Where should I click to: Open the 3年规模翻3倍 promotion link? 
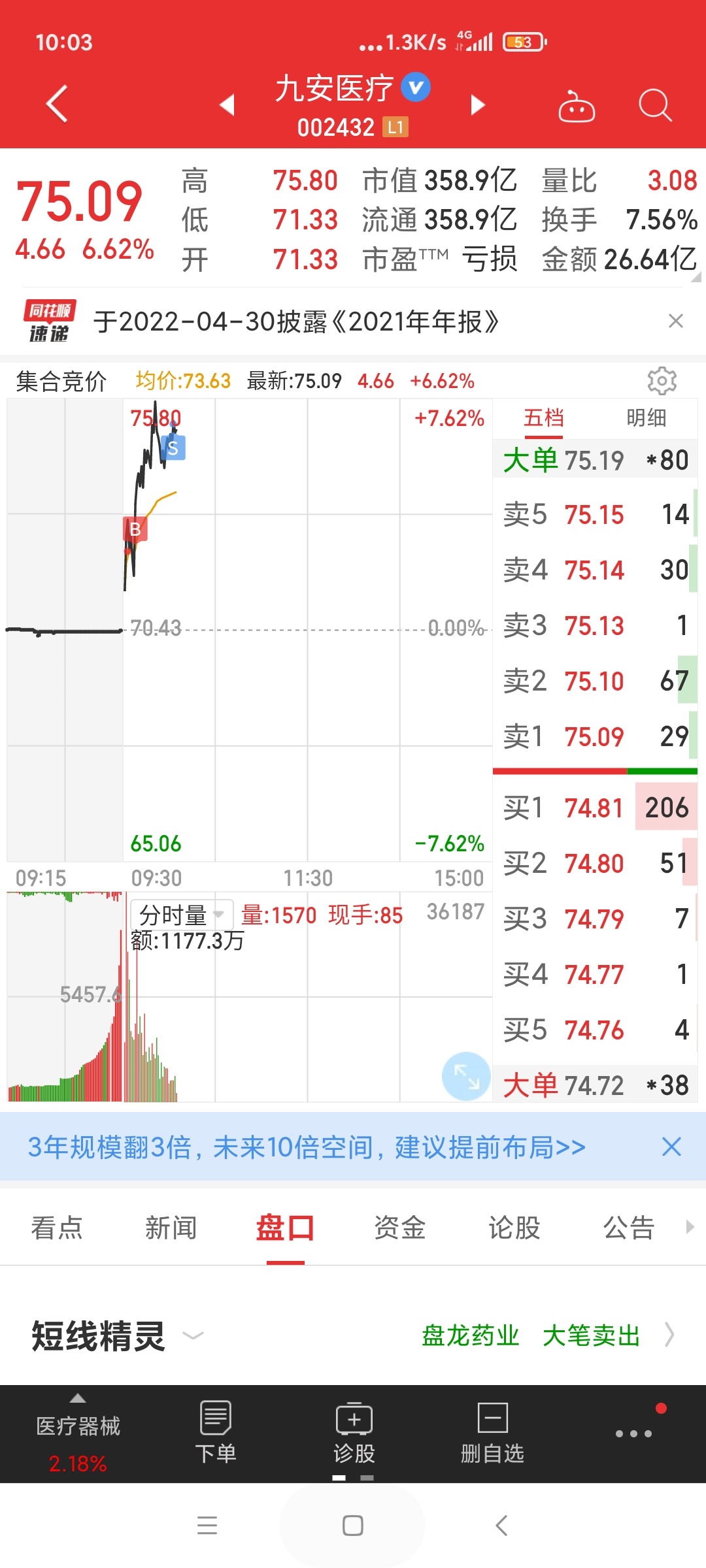click(x=306, y=1147)
